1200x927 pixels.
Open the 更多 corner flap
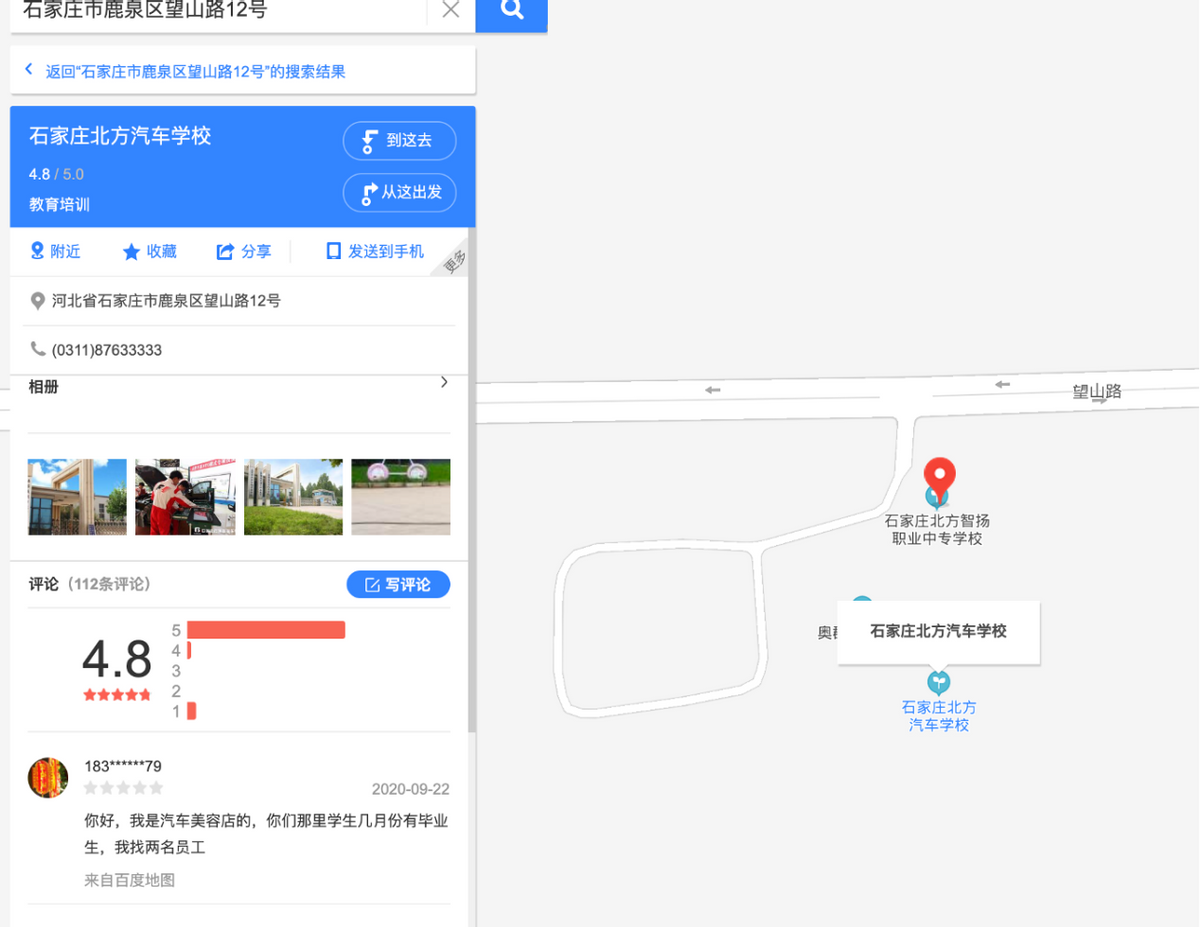click(x=455, y=261)
